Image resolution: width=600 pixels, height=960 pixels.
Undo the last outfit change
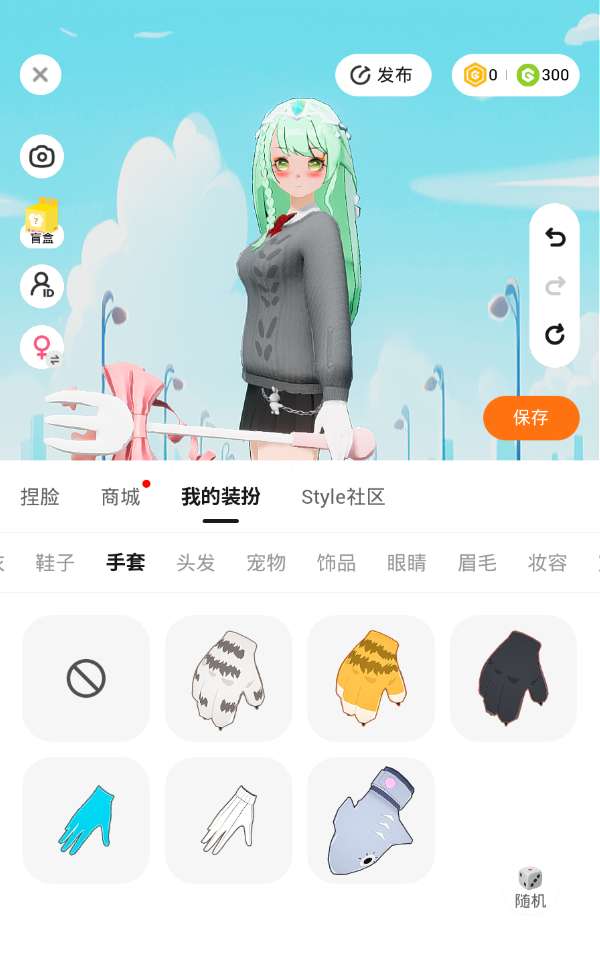coord(555,238)
